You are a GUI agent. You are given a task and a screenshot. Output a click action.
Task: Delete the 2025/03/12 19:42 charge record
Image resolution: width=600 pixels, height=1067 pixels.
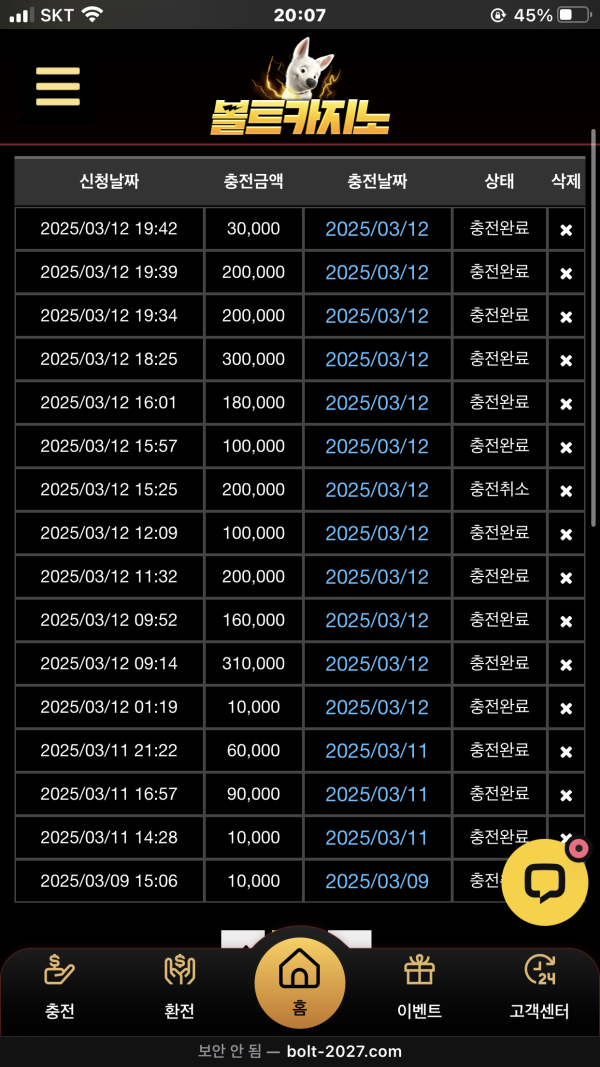click(x=566, y=230)
